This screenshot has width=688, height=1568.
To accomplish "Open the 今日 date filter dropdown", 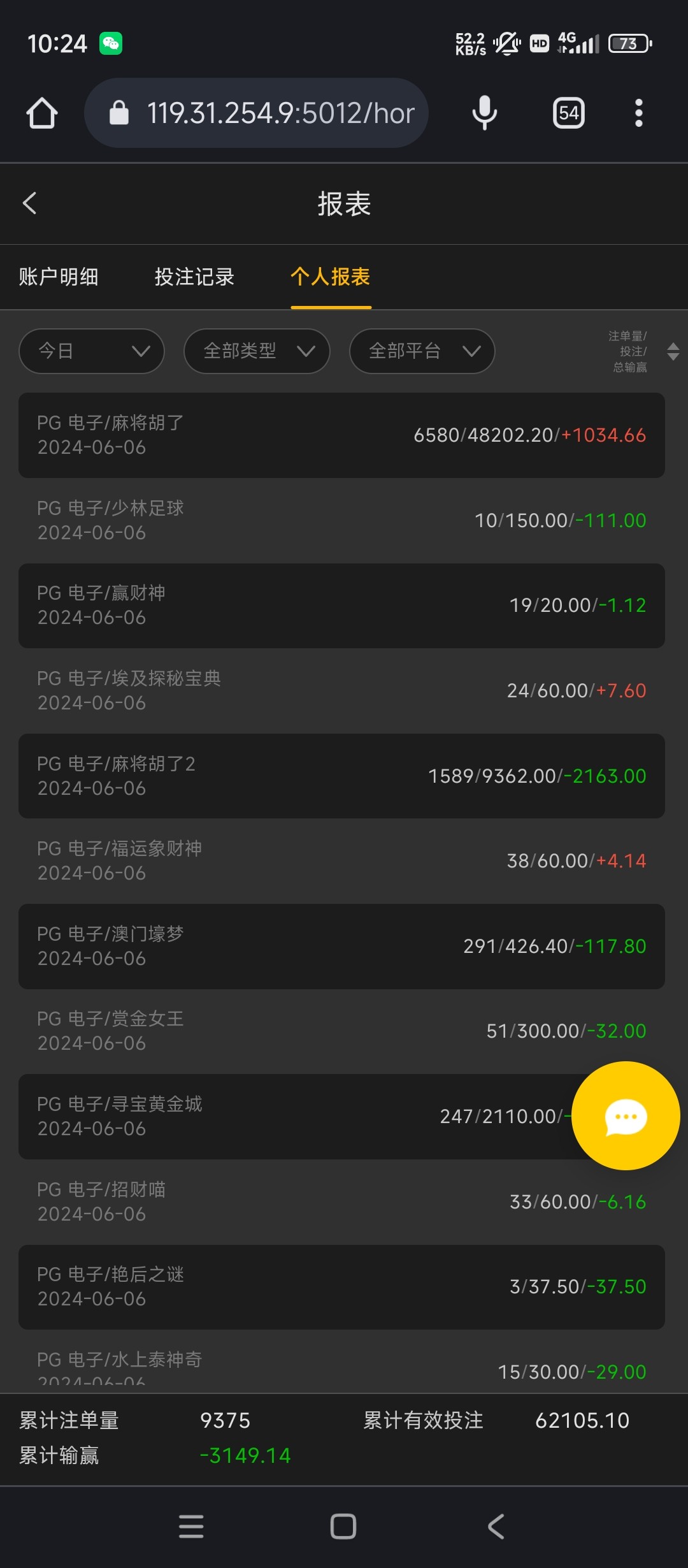I will click(91, 351).
